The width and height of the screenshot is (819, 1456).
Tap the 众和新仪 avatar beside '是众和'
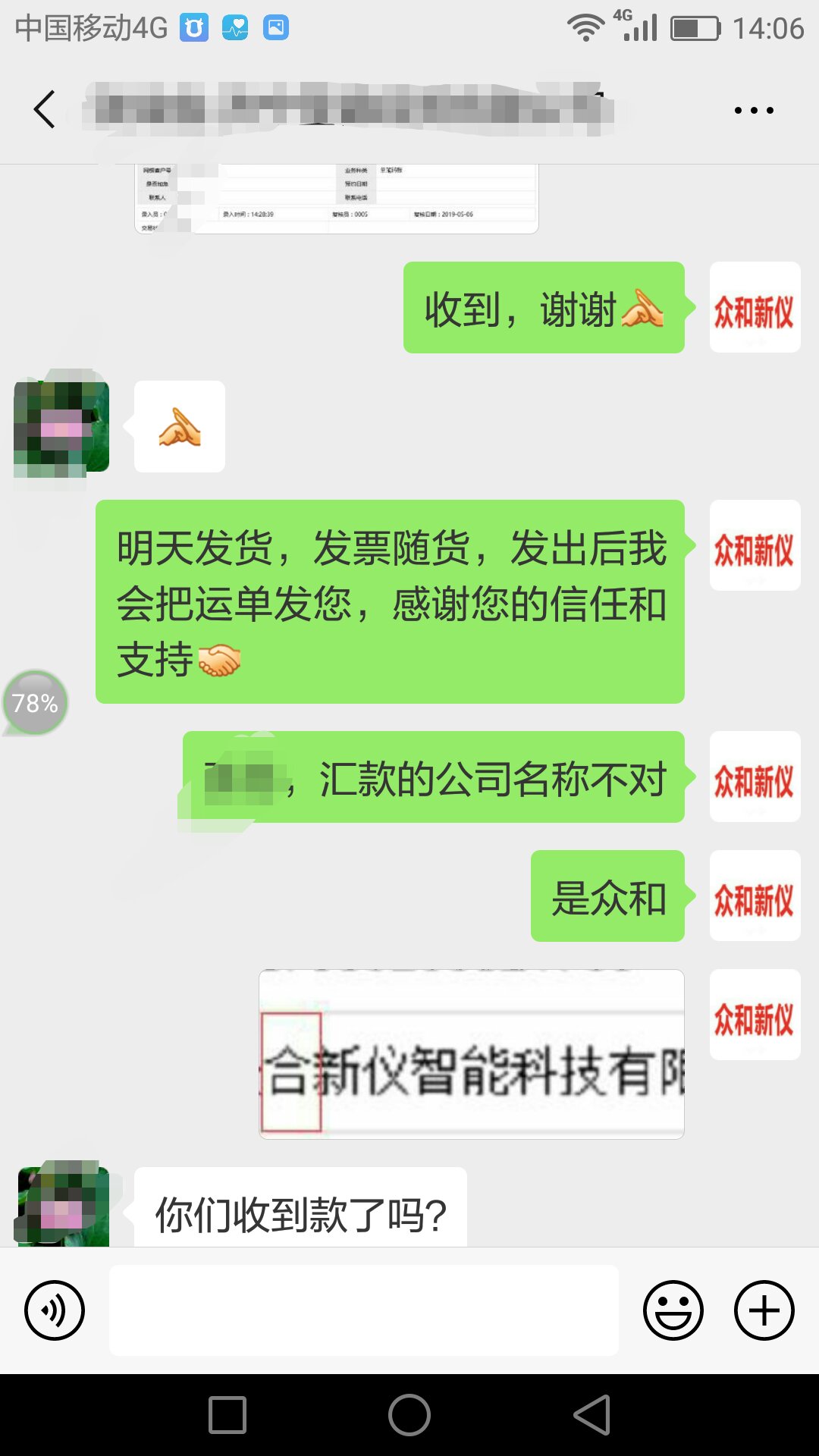(755, 896)
